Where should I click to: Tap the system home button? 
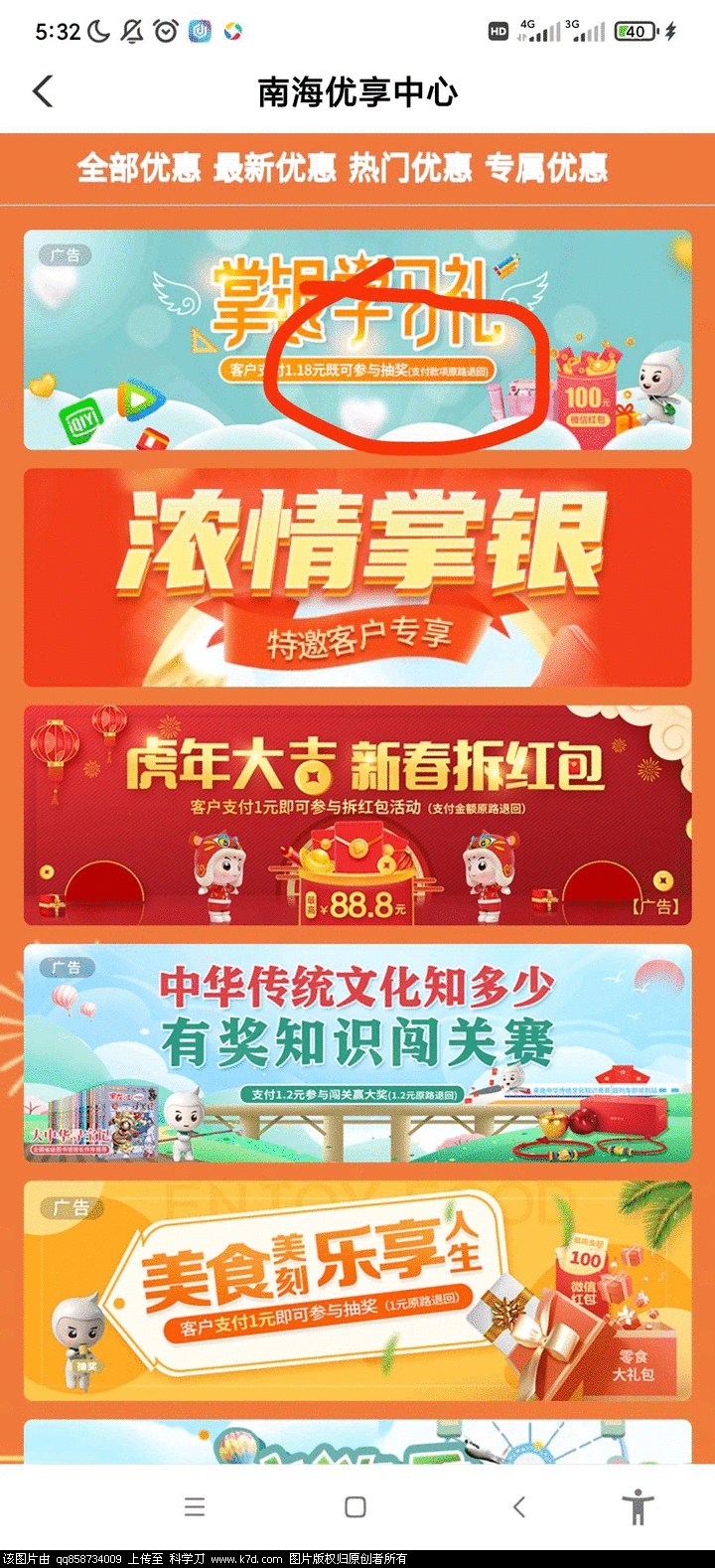tap(356, 1507)
